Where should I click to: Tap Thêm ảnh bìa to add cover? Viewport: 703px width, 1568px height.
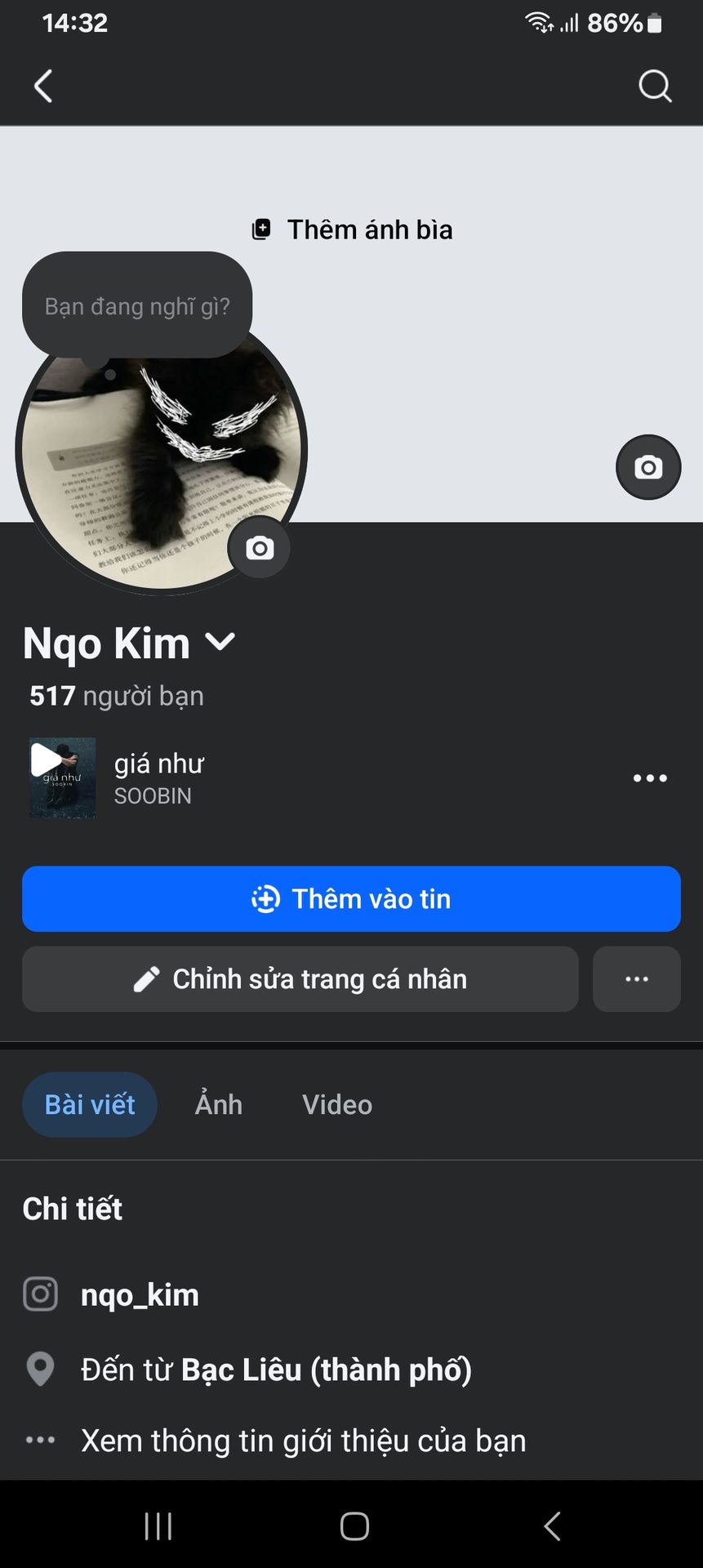point(353,229)
